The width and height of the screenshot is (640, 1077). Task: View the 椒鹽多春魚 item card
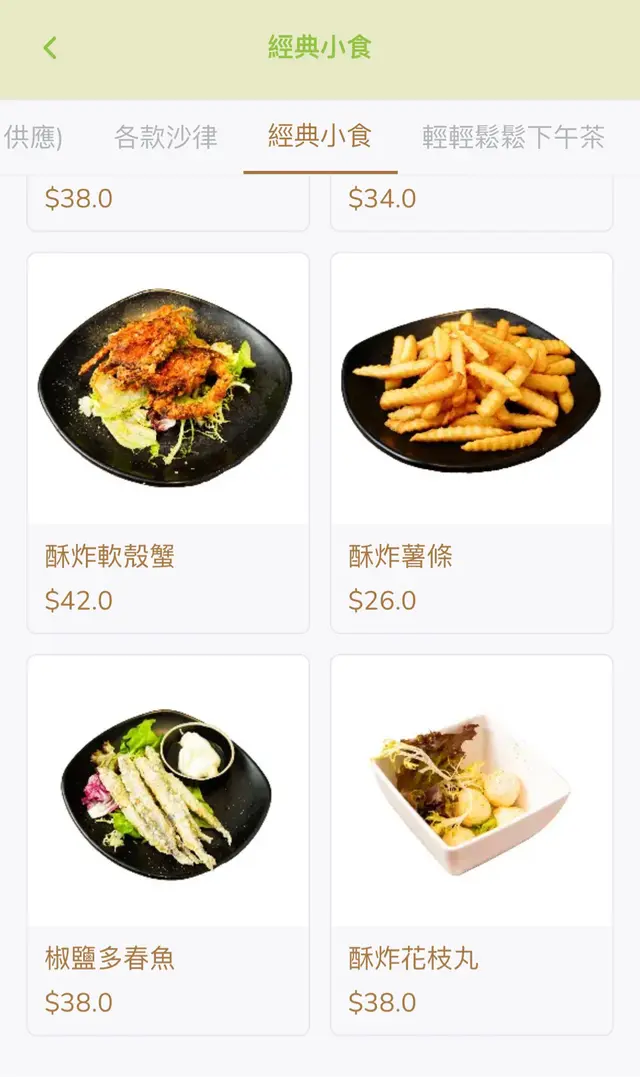[x=168, y=845]
